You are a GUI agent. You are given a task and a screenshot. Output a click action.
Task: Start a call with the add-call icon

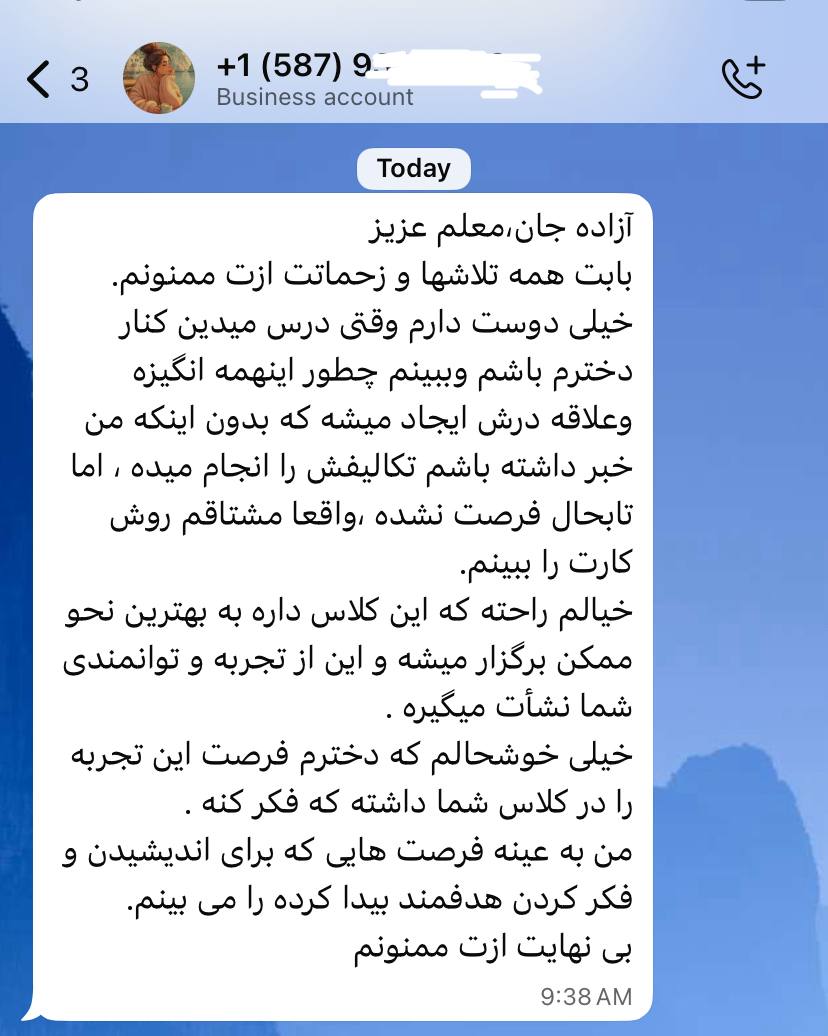click(x=743, y=78)
